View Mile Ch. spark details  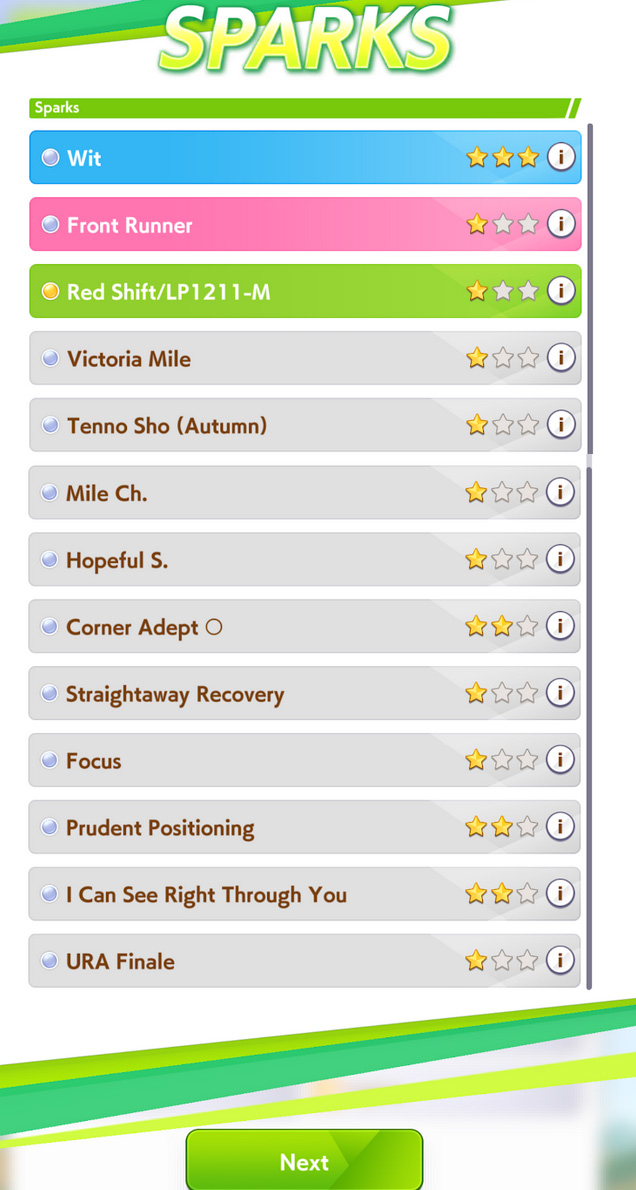561,492
